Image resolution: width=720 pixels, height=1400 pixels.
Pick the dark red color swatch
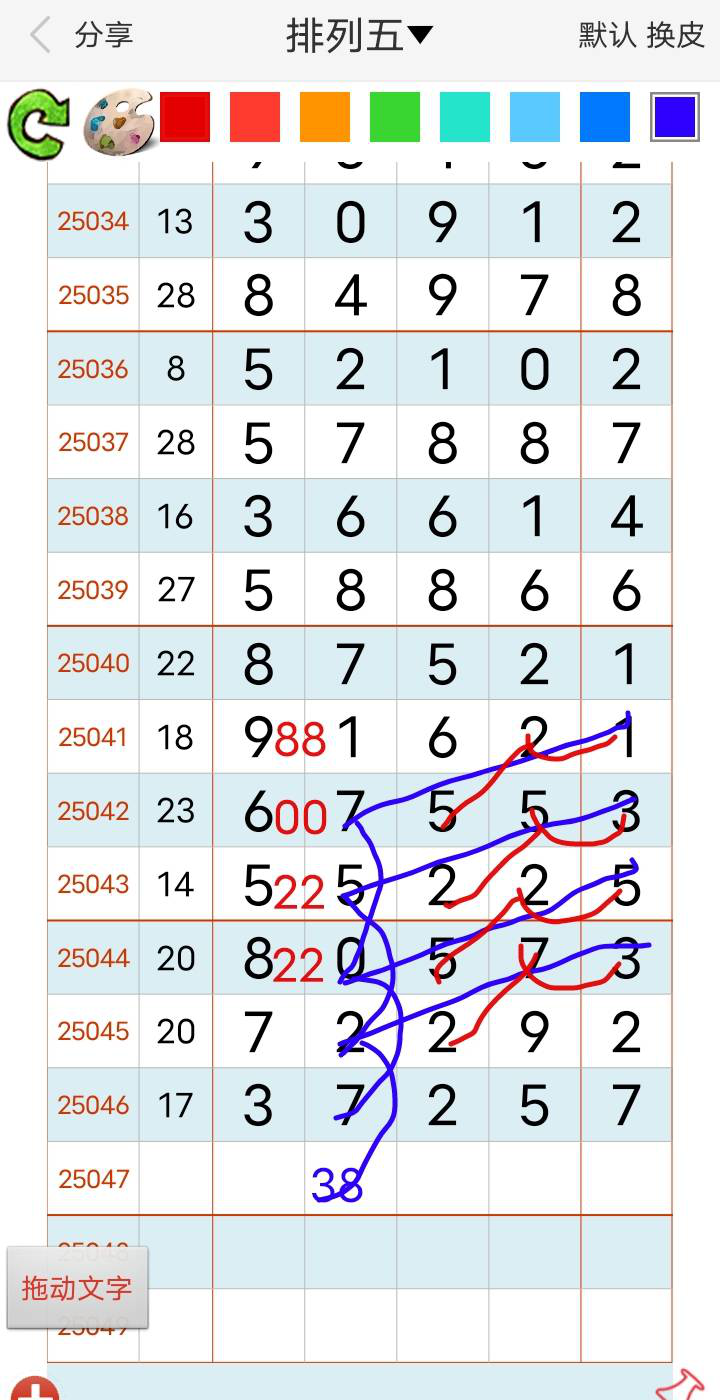click(185, 117)
